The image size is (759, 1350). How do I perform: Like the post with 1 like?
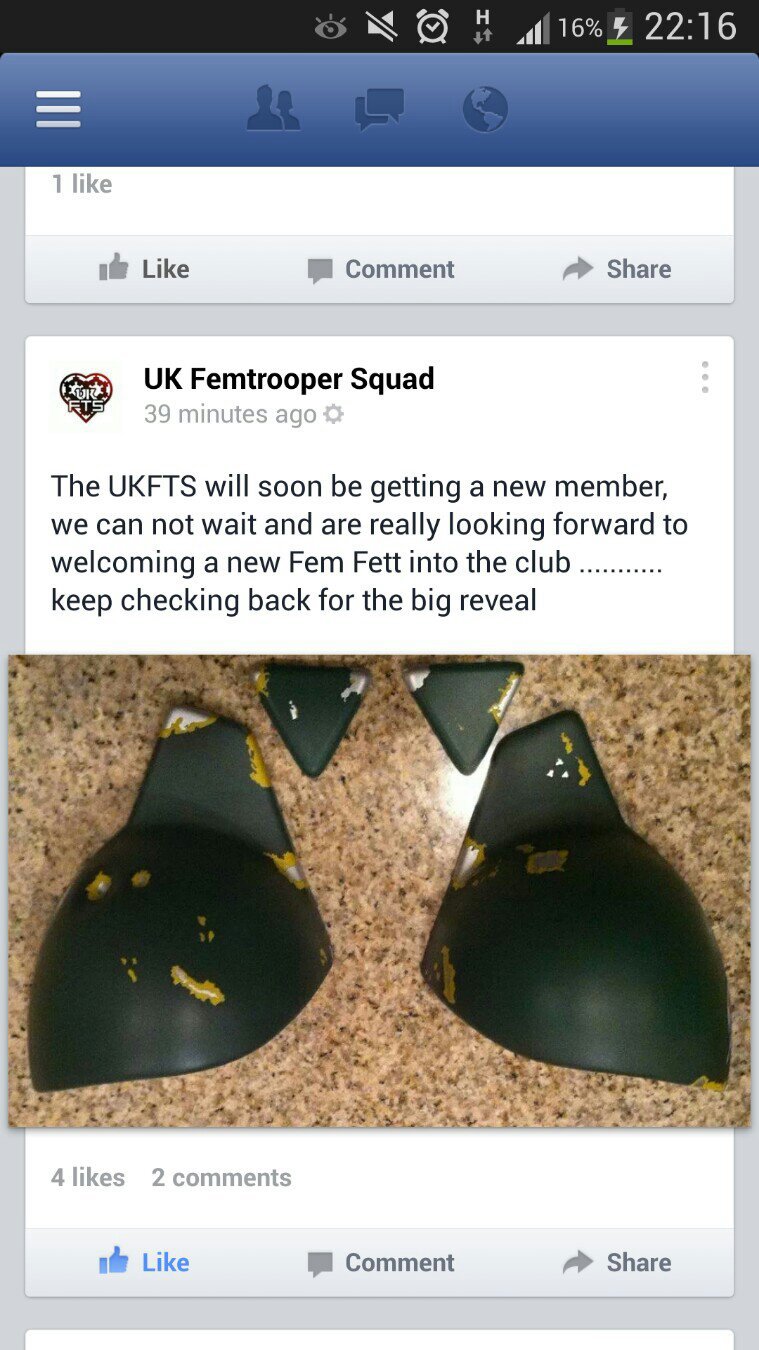coord(145,269)
